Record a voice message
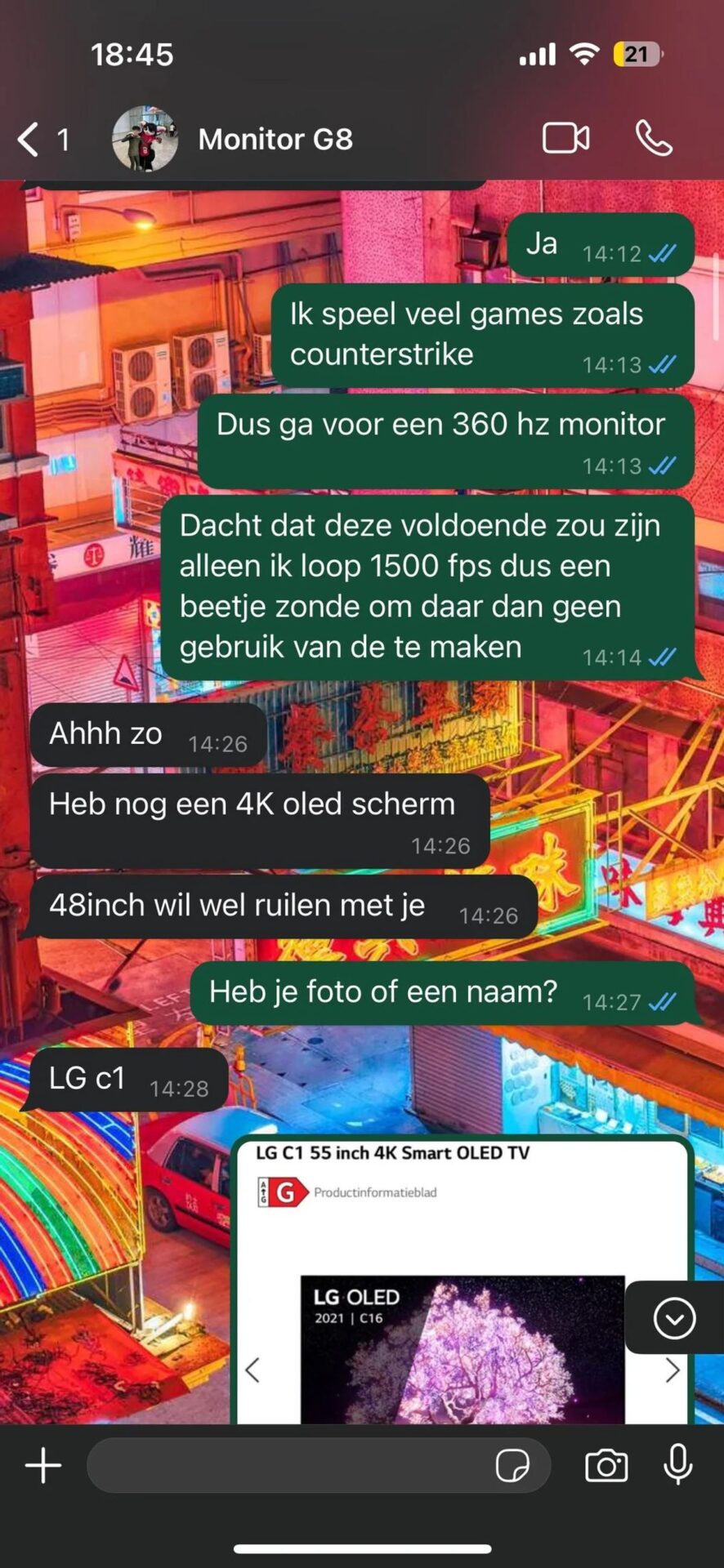 677,1466
